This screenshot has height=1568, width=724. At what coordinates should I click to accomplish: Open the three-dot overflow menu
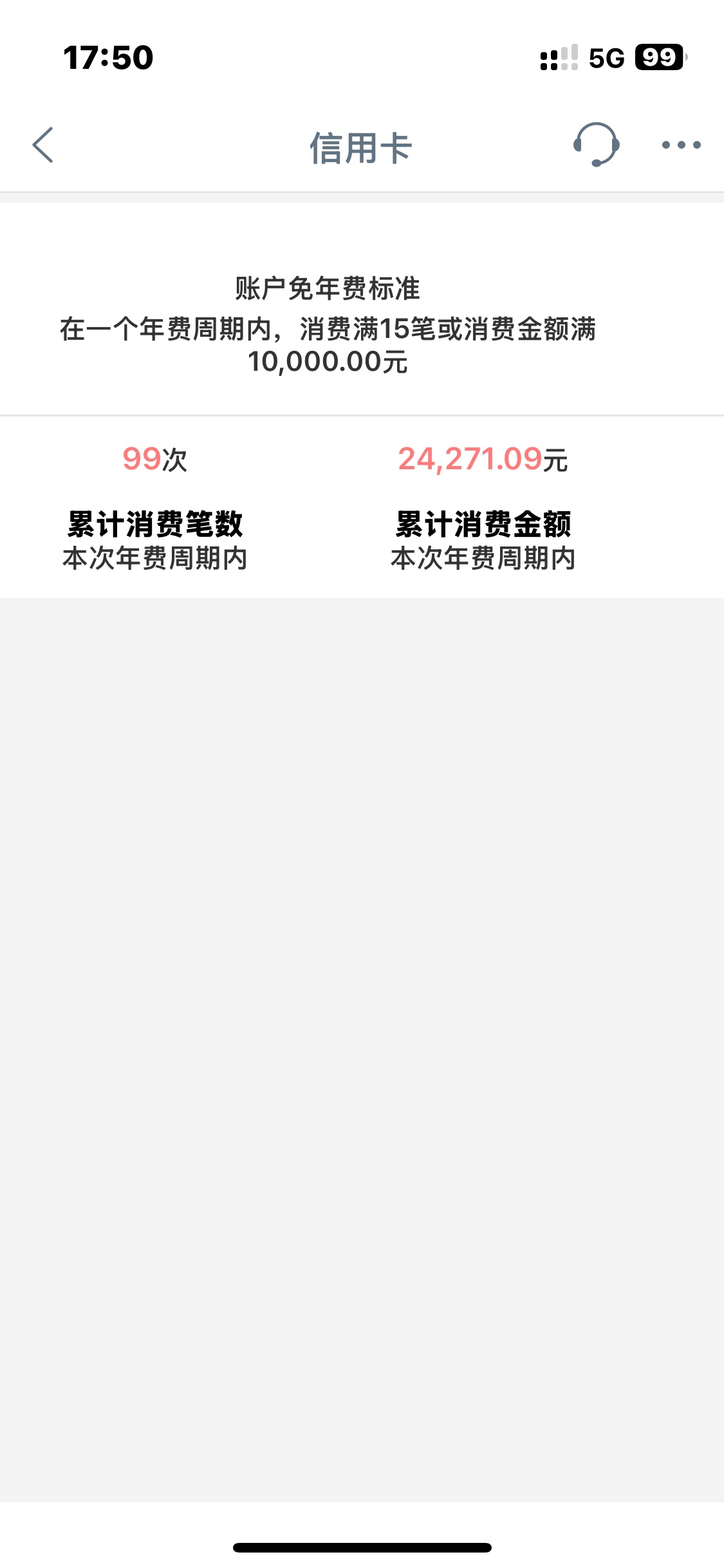(x=681, y=145)
